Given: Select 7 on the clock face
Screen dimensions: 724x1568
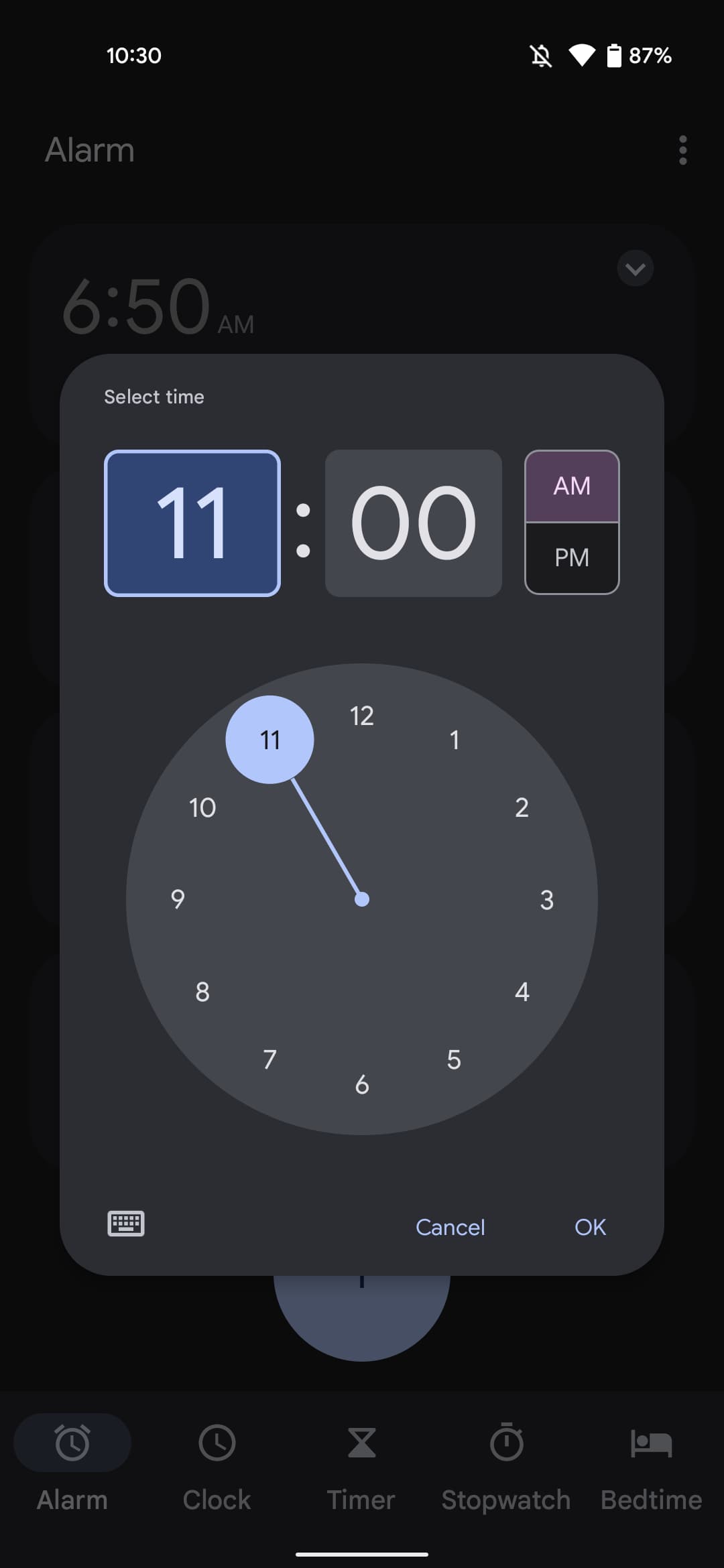Looking at the screenshot, I should 269,1059.
